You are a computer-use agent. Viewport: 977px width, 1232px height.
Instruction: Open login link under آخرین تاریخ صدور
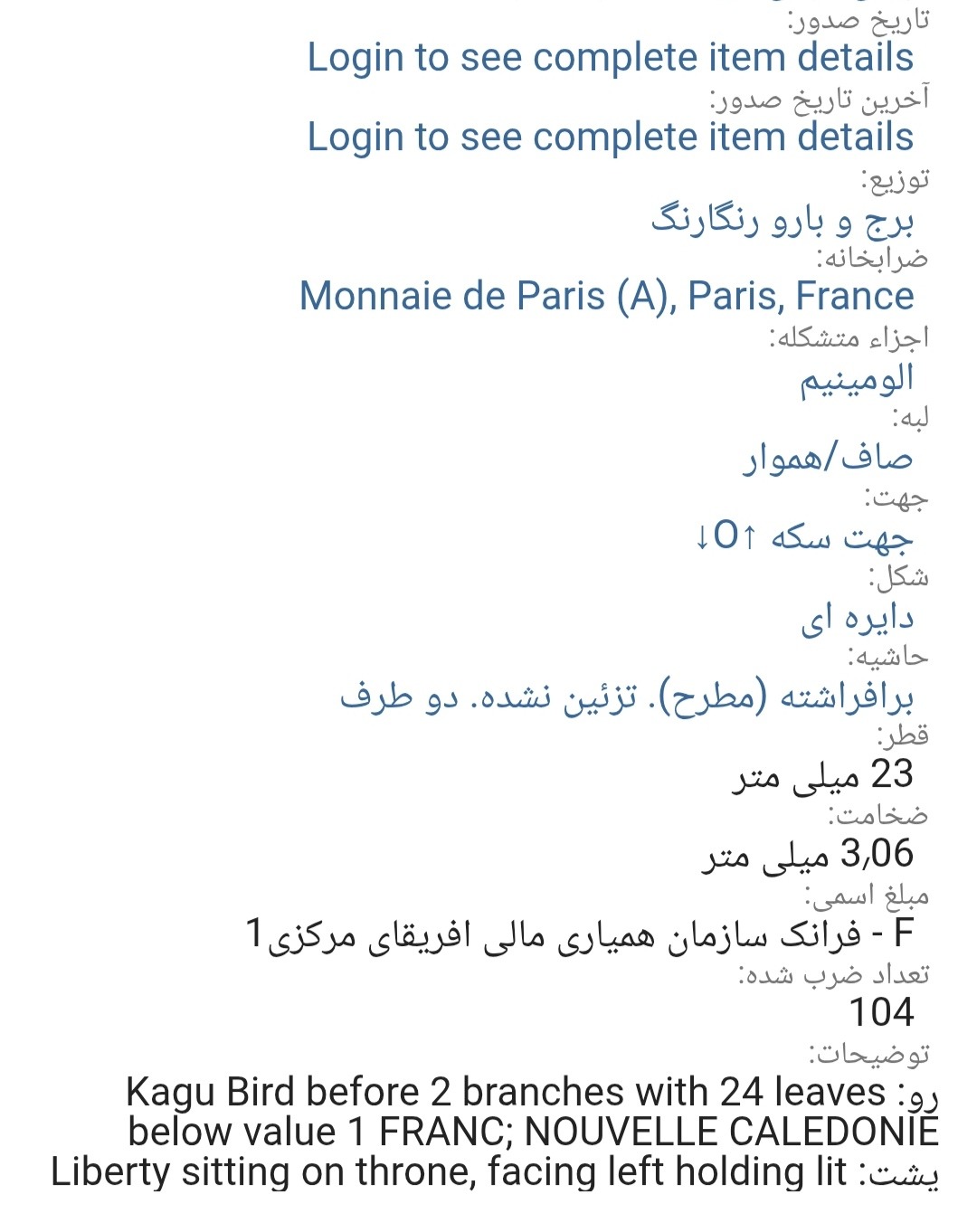click(x=611, y=137)
